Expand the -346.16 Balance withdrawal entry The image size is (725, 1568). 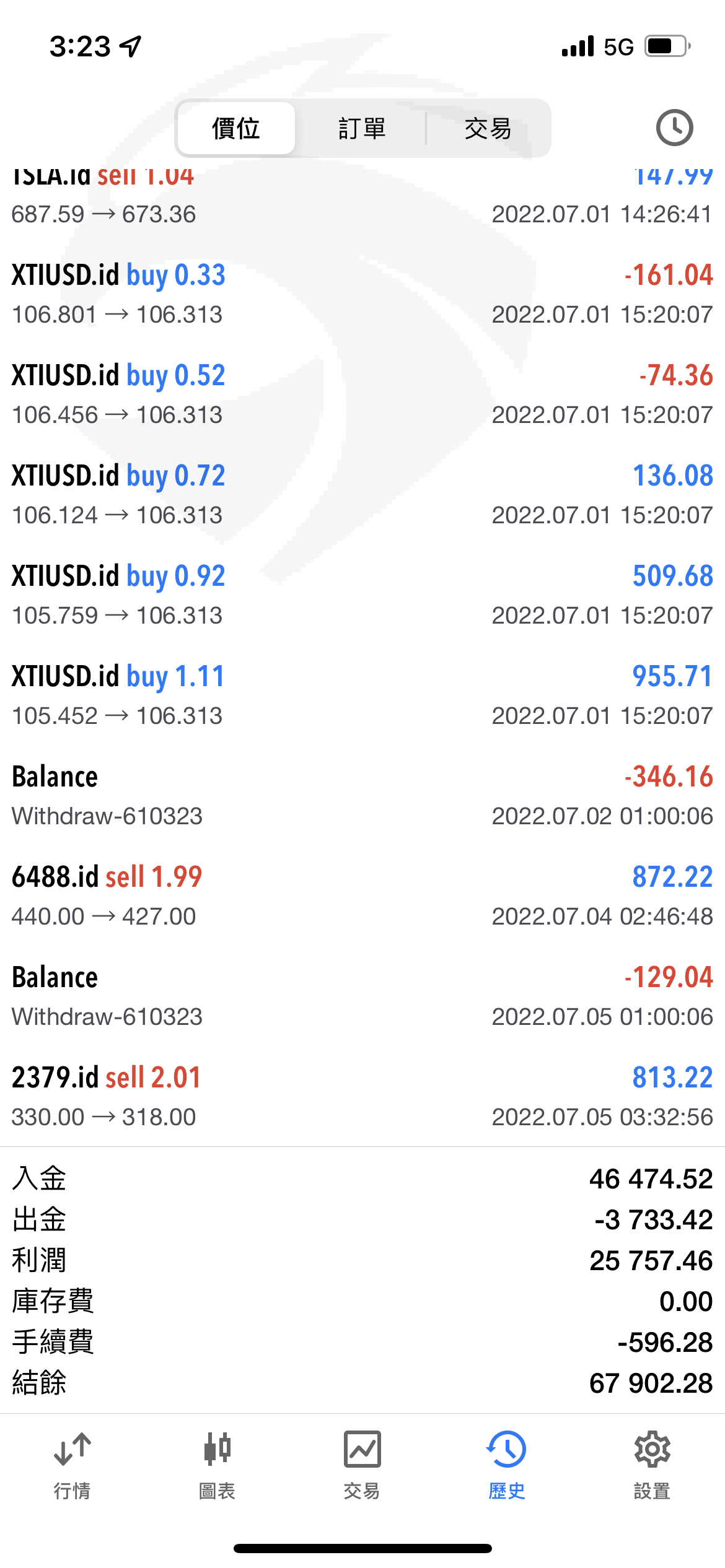362,796
